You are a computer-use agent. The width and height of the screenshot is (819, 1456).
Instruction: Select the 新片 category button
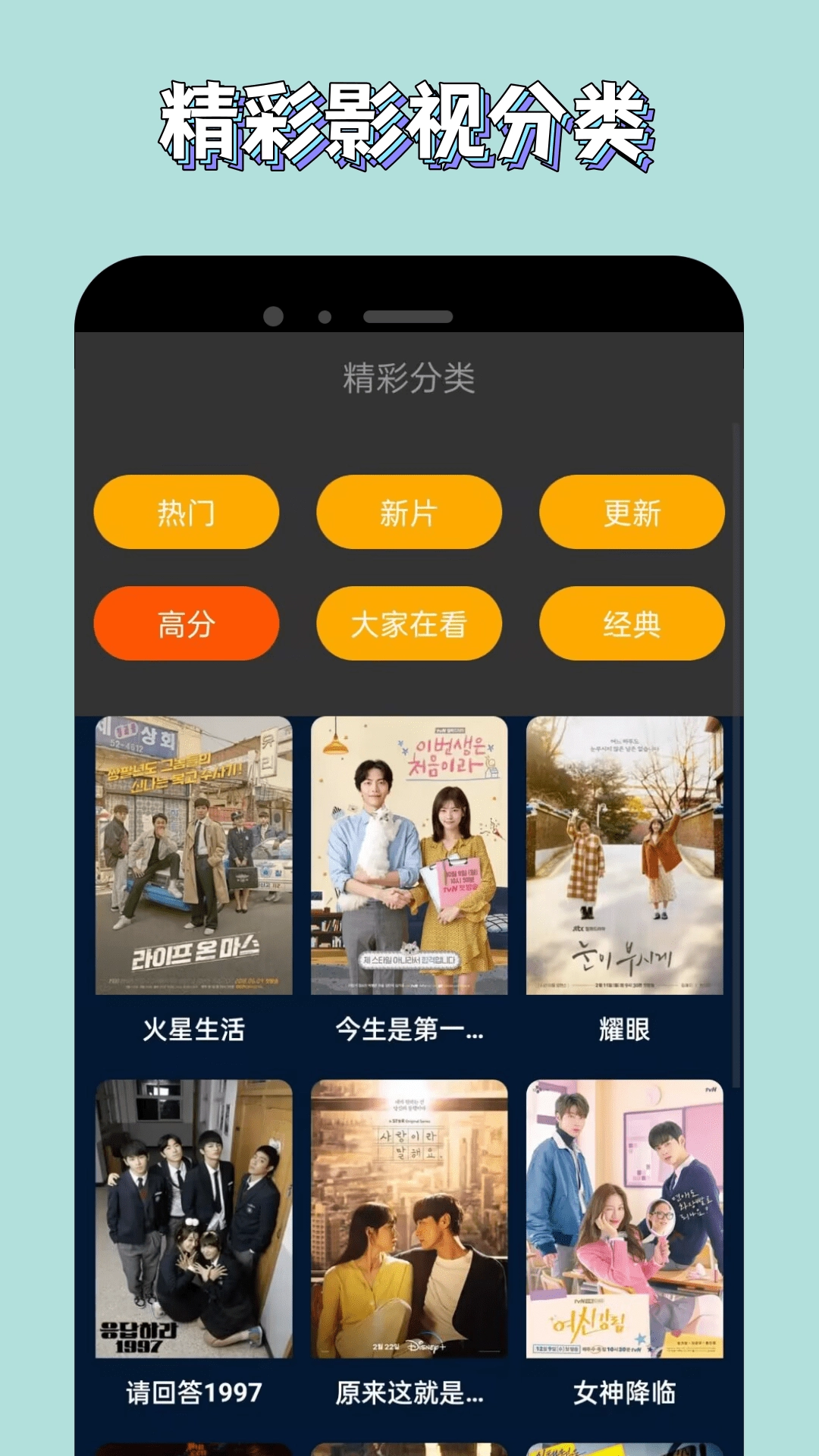click(409, 513)
